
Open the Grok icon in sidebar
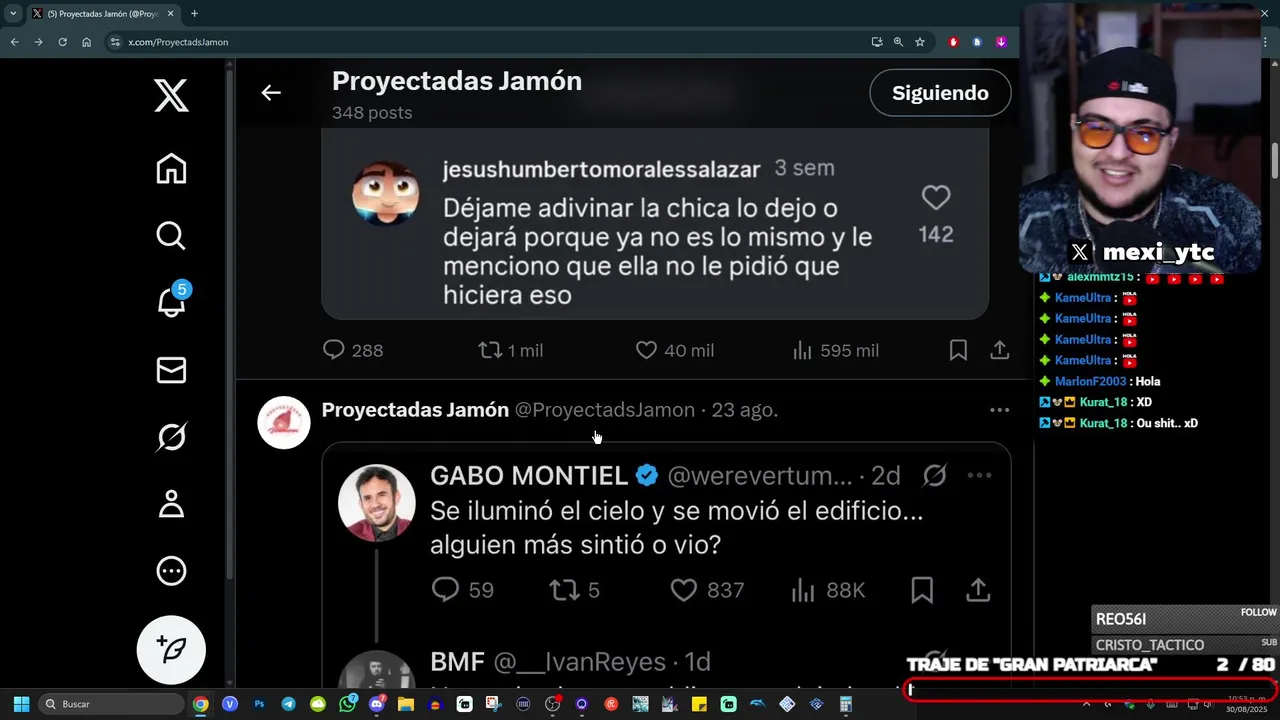[x=171, y=437]
